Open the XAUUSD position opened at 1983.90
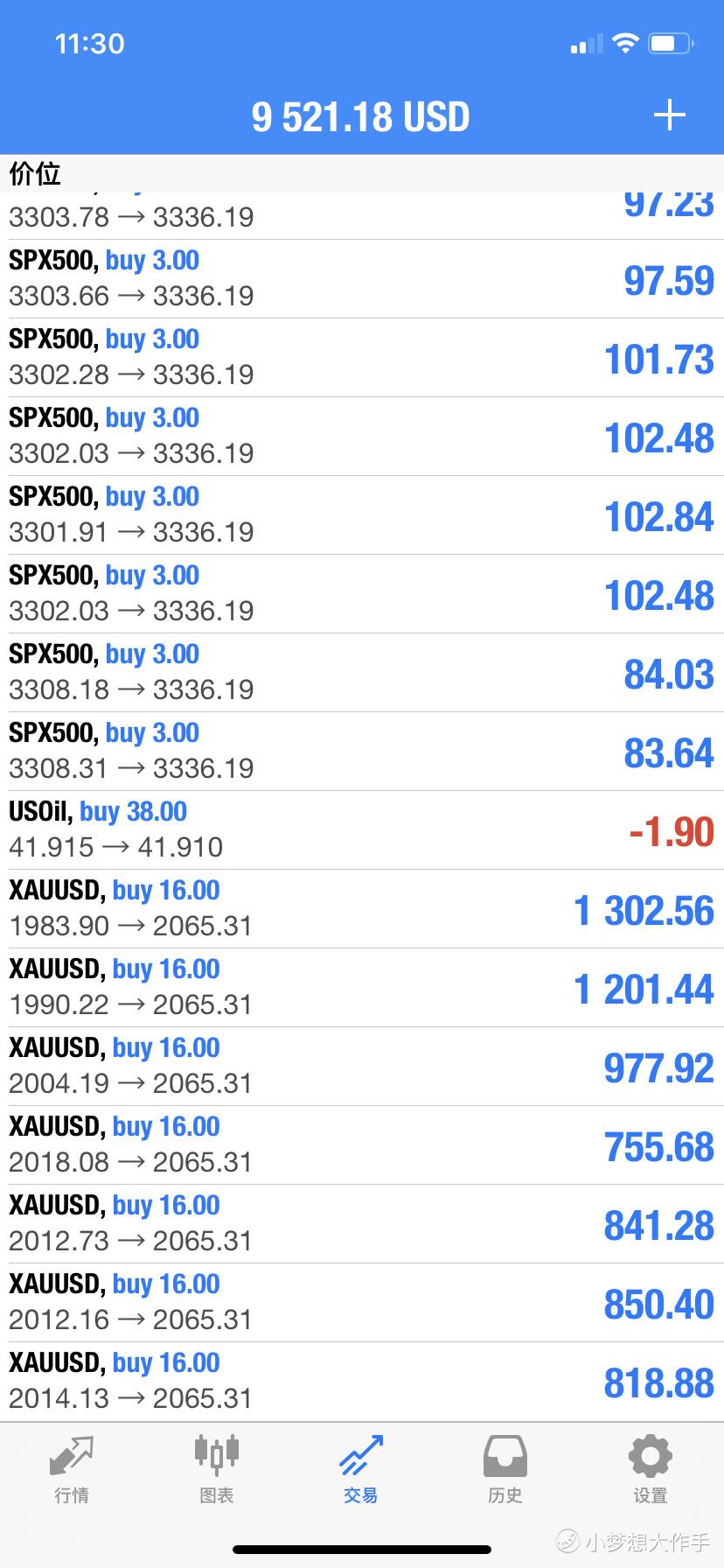 (x=362, y=909)
